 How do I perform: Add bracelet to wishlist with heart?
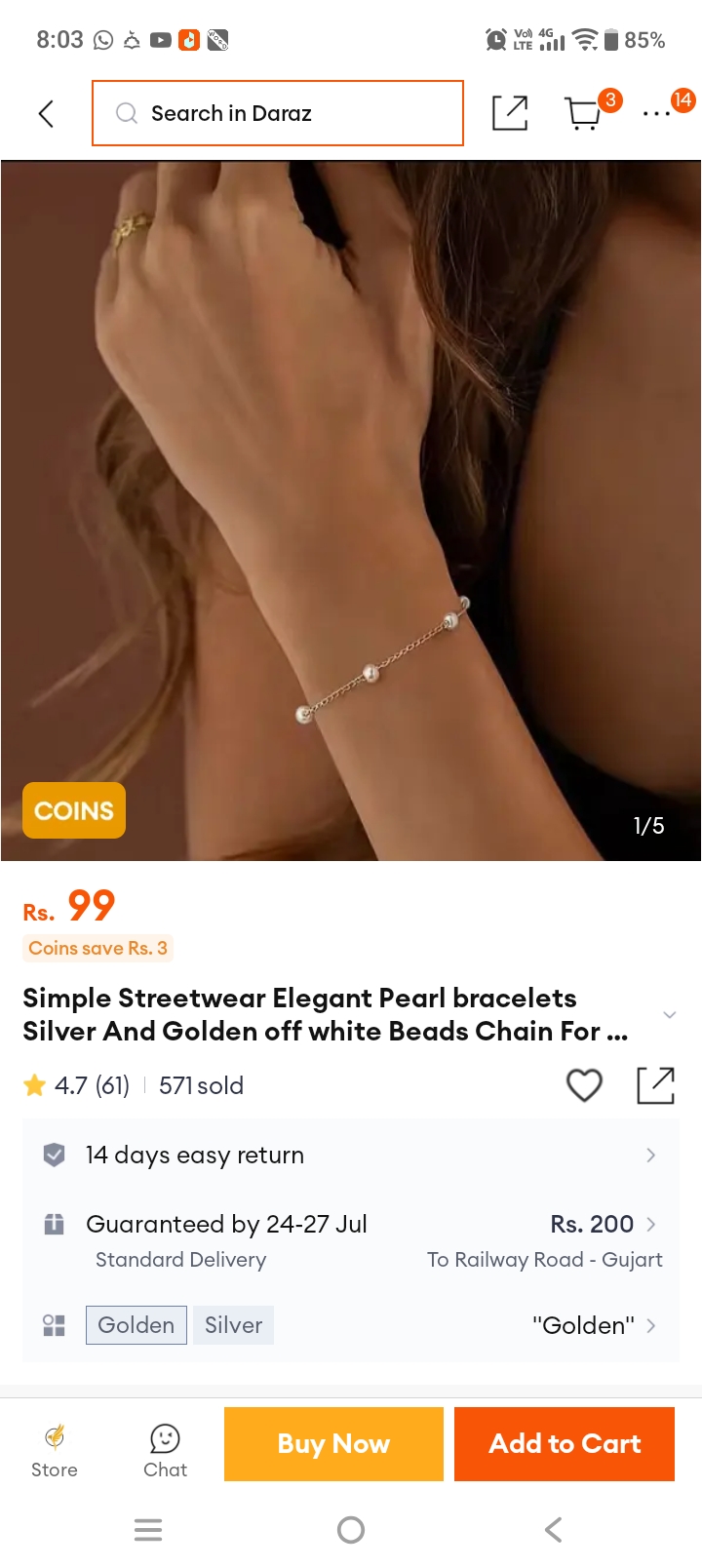pyautogui.click(x=585, y=1085)
